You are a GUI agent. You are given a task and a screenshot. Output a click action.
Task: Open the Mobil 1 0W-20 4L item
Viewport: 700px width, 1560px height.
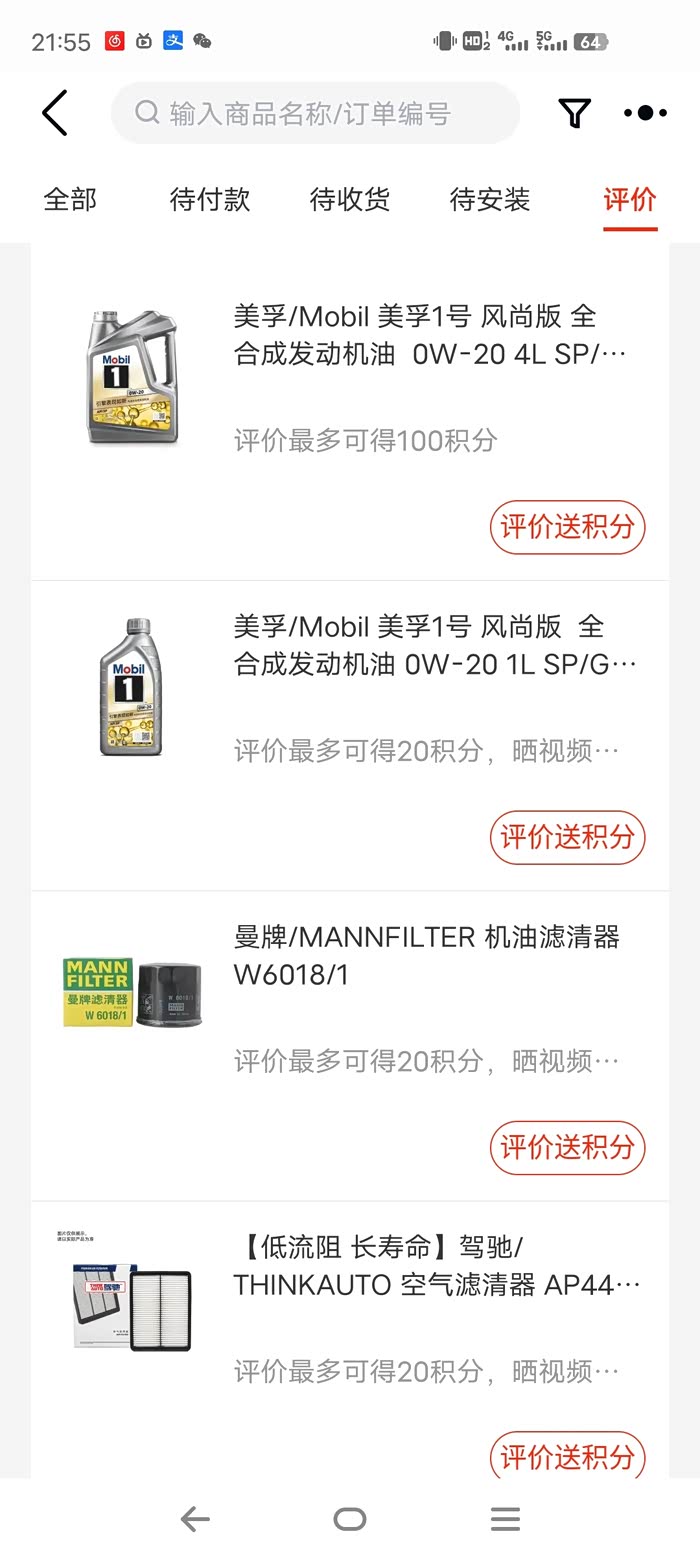click(x=430, y=336)
